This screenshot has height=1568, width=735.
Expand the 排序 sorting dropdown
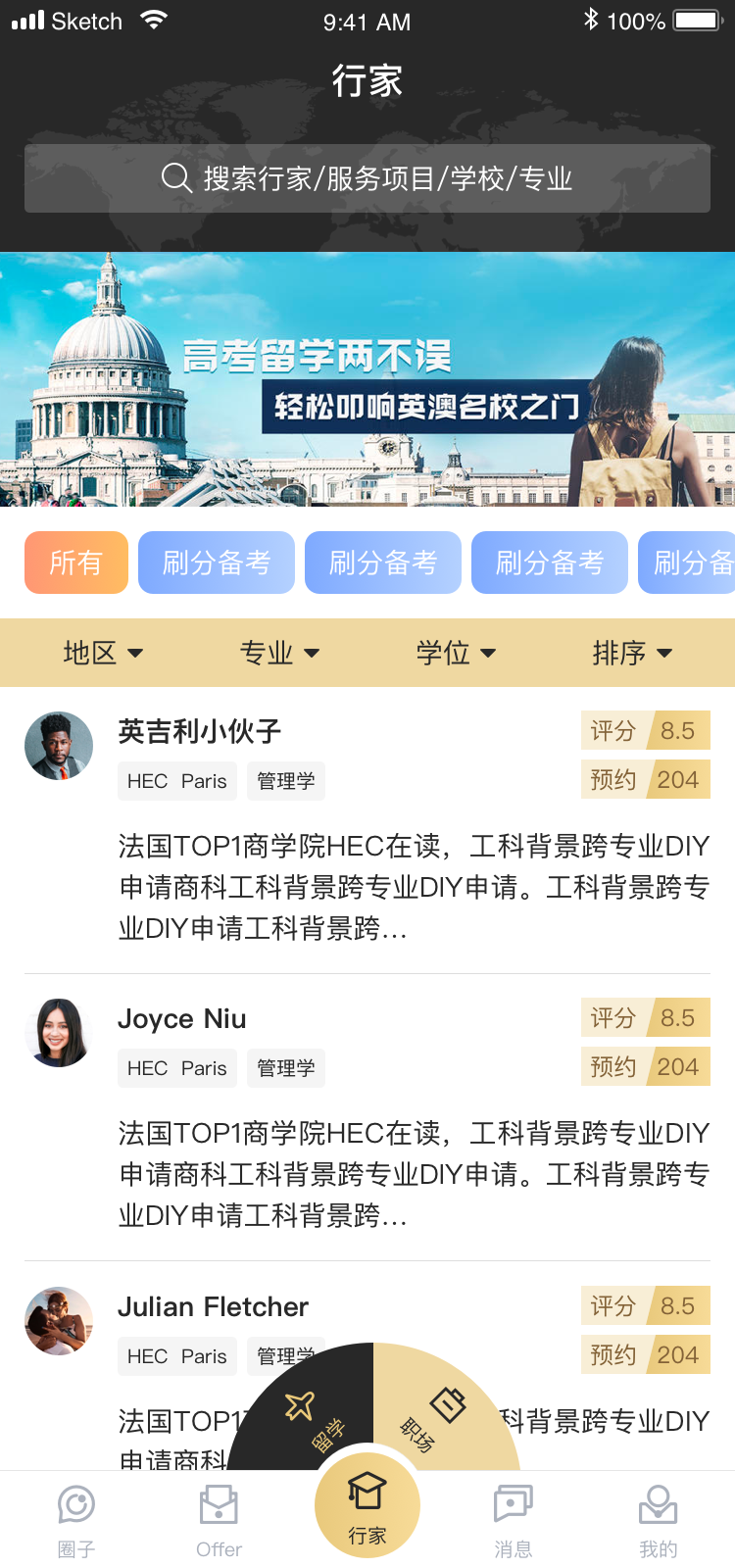point(632,653)
